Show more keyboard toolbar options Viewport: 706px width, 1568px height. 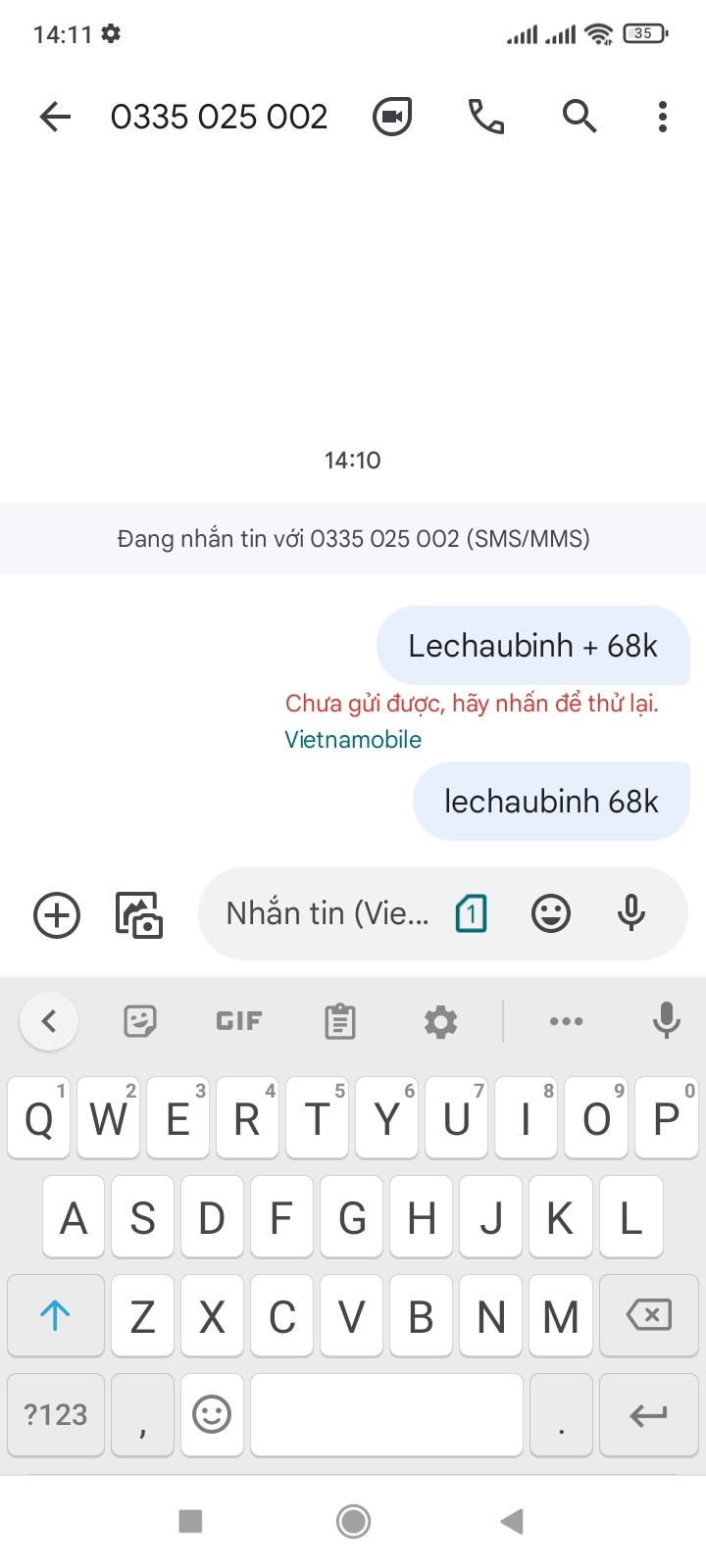coord(567,1021)
